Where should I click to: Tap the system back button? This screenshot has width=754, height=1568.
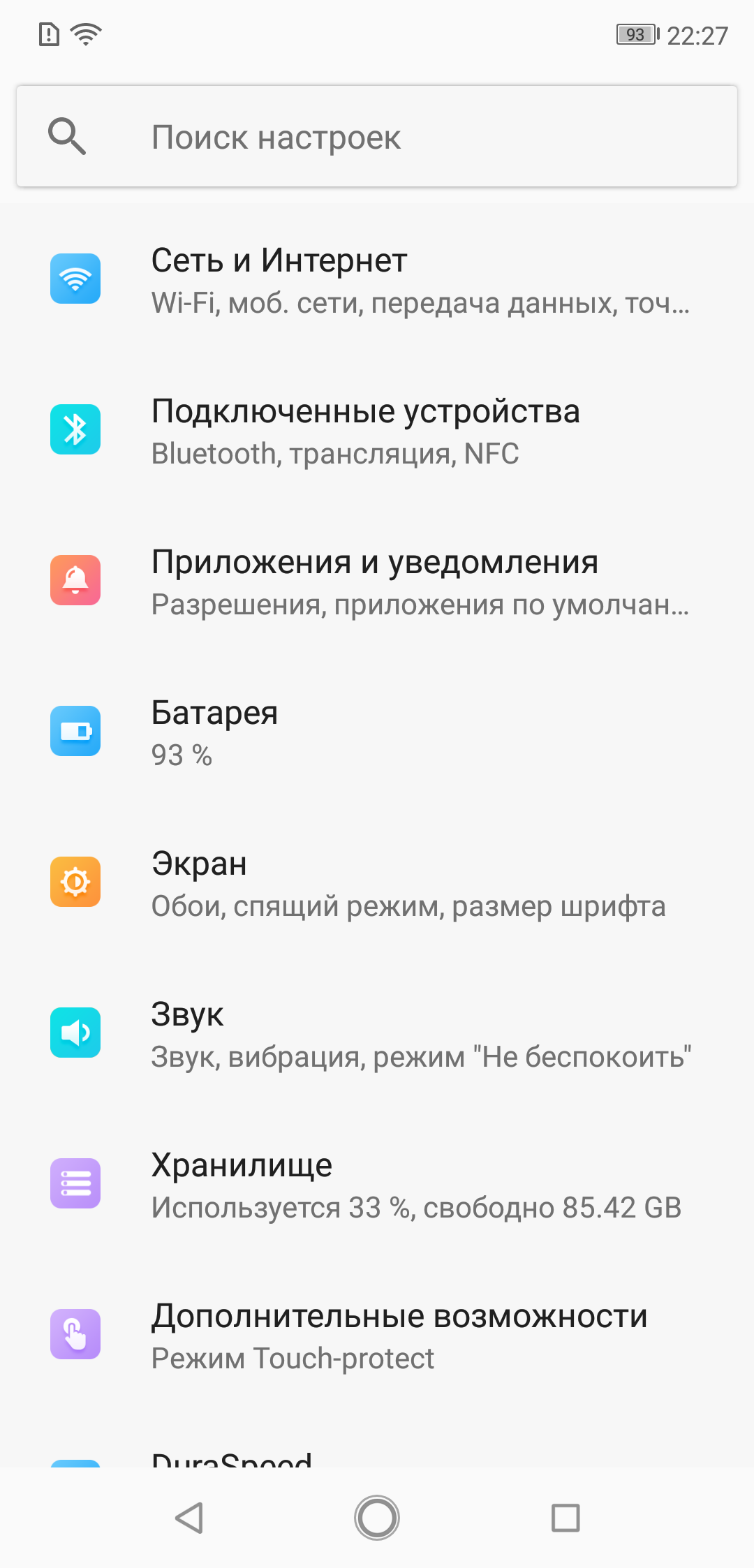188,1518
